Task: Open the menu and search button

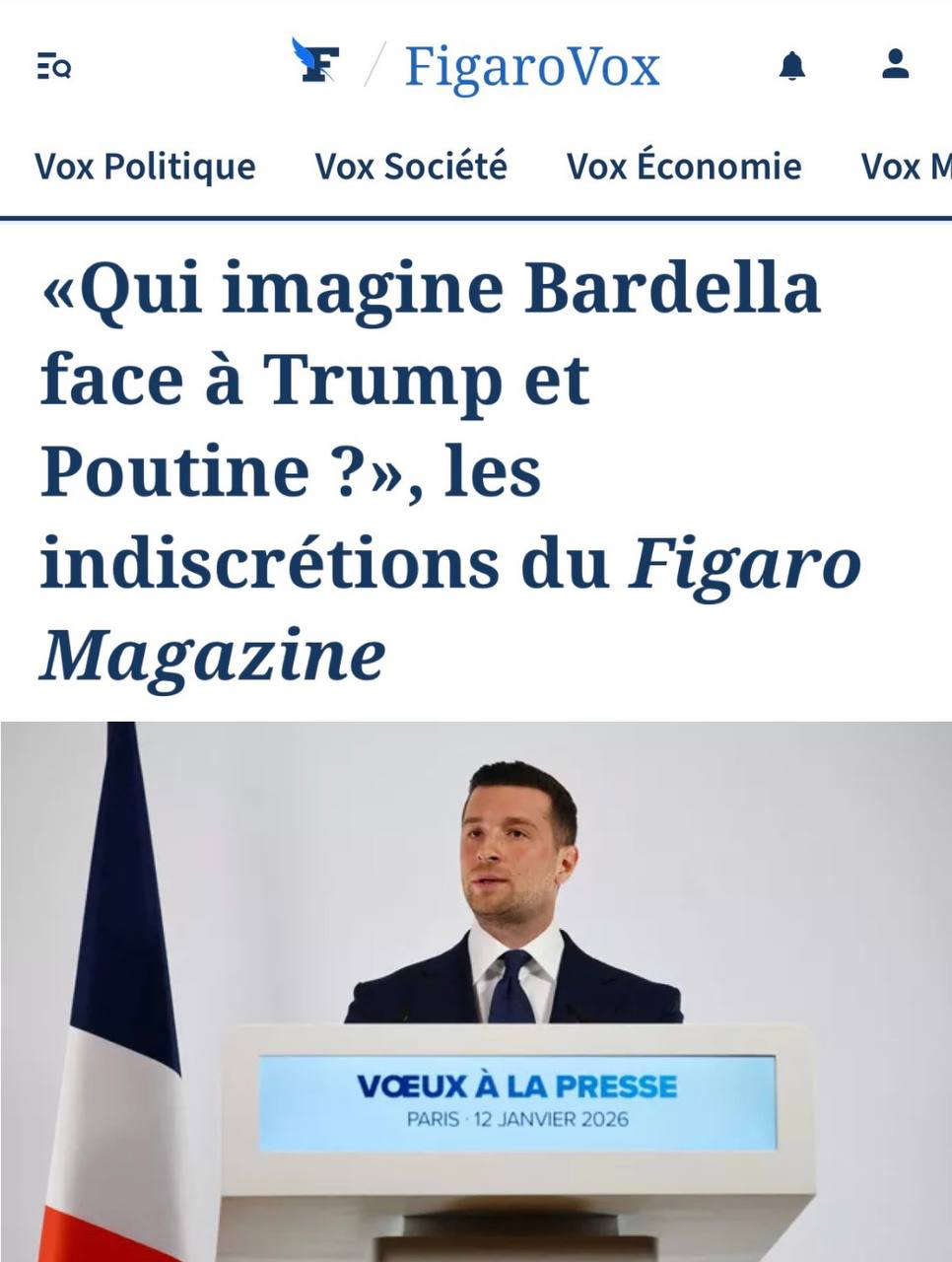Action: click(54, 67)
